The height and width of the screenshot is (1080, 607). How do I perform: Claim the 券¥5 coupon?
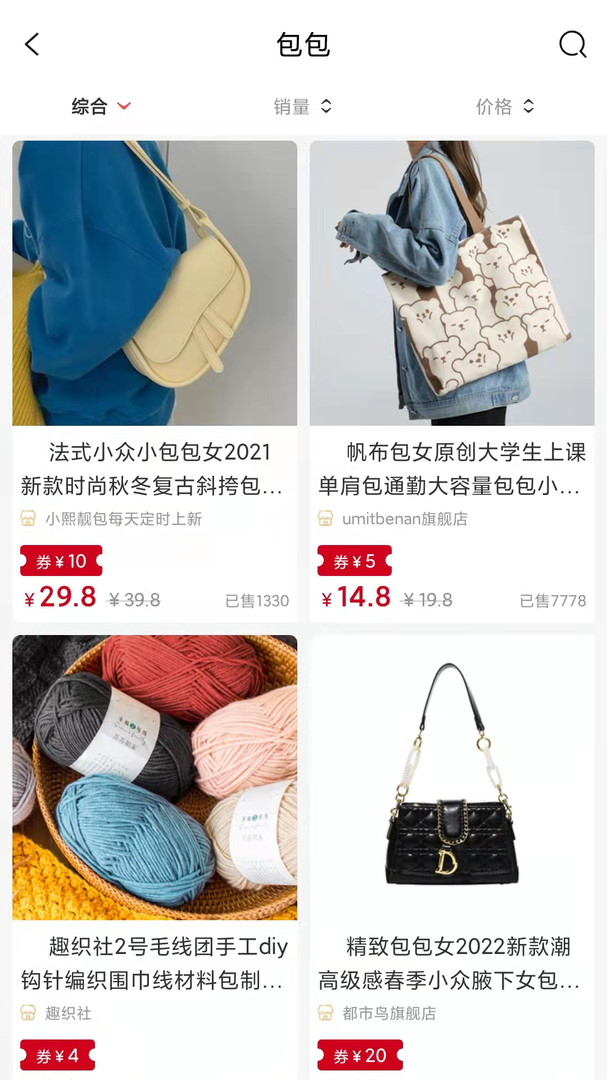[x=354, y=561]
